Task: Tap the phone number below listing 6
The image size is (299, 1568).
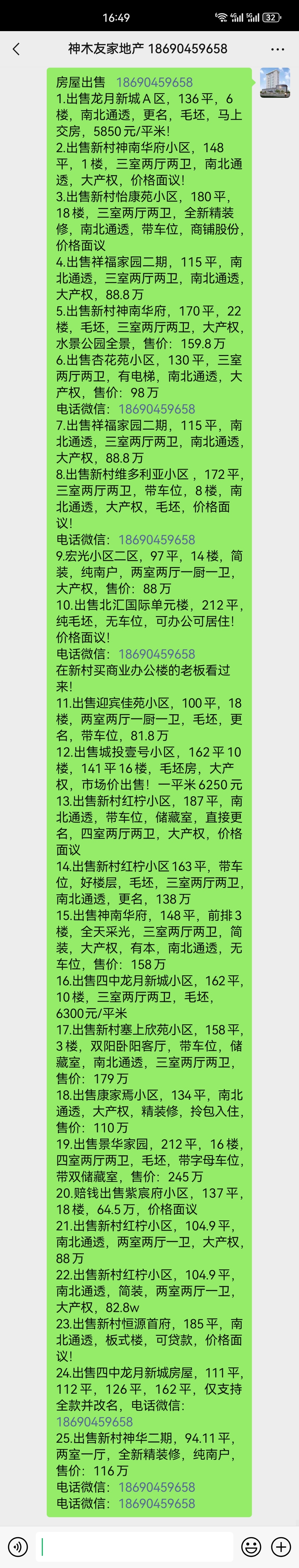Action: pos(157,409)
